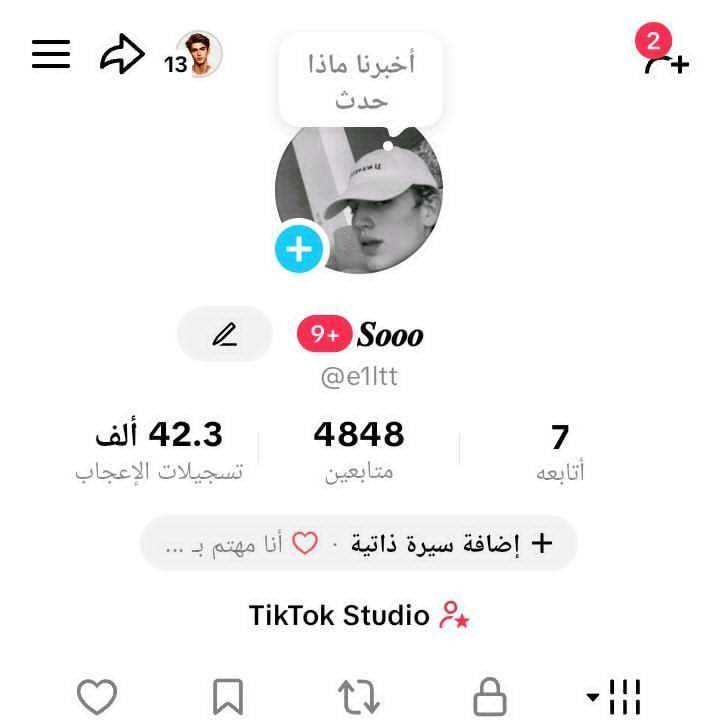Edit profile with the pencil button
Viewport: 719px width, 726px height.
point(225,334)
